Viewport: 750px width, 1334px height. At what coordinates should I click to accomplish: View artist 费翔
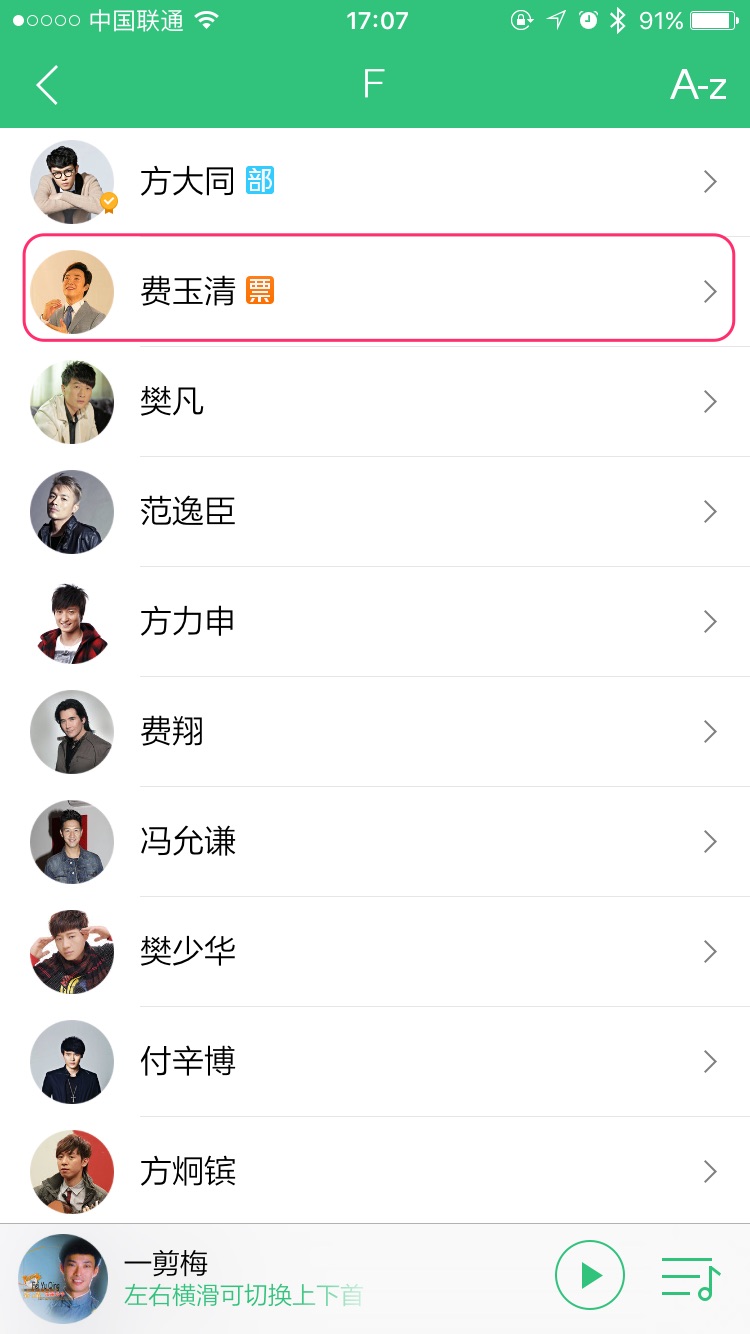375,732
